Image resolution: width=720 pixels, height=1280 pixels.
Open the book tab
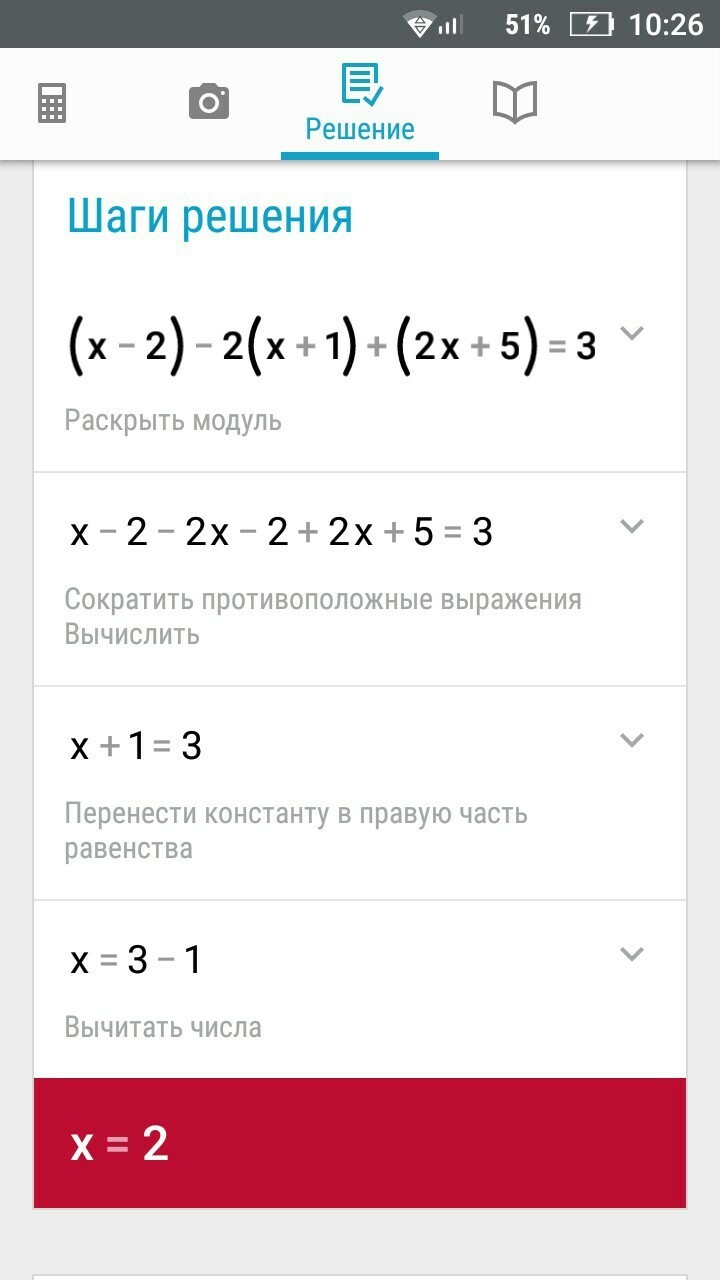point(515,102)
